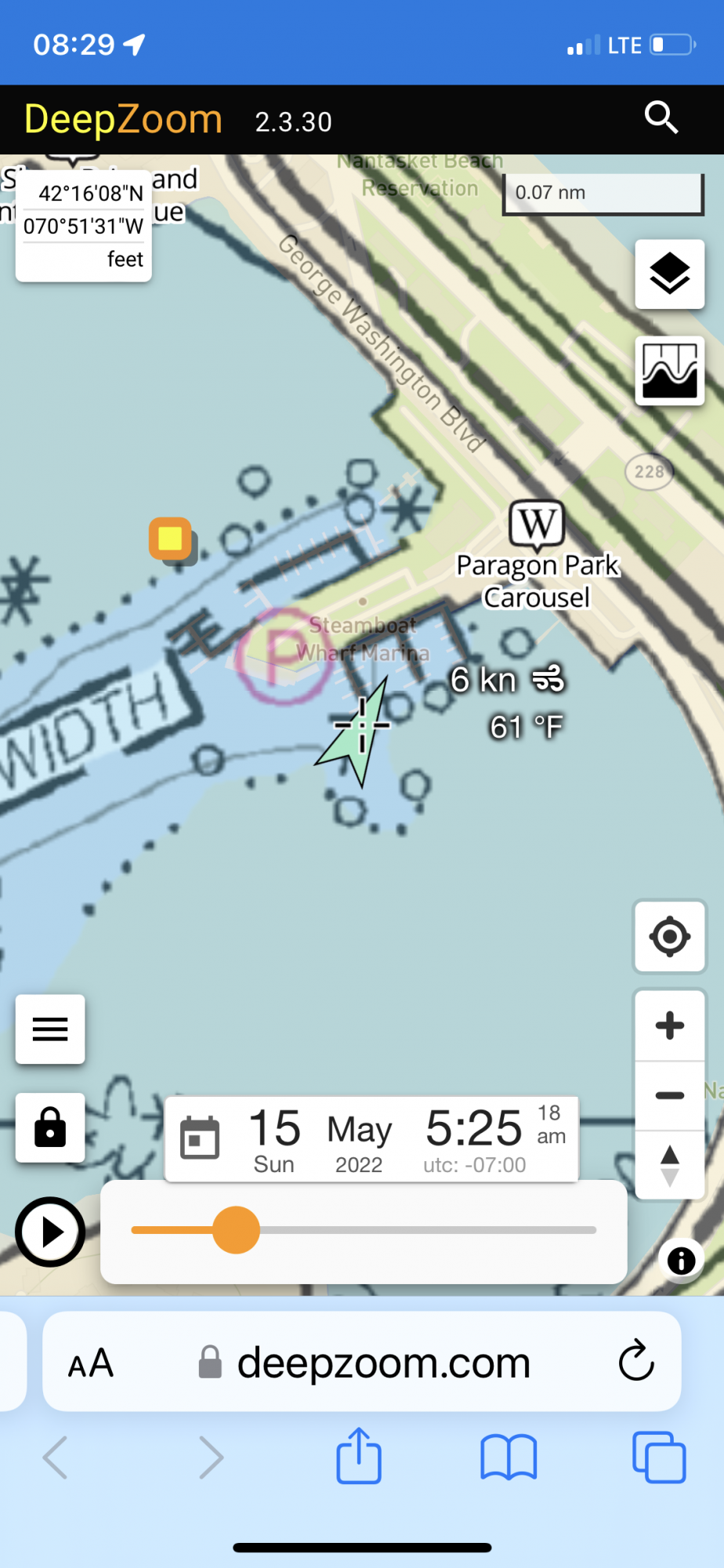Open Safari's share sheet
The height and width of the screenshot is (1568, 724).
pos(359,1457)
